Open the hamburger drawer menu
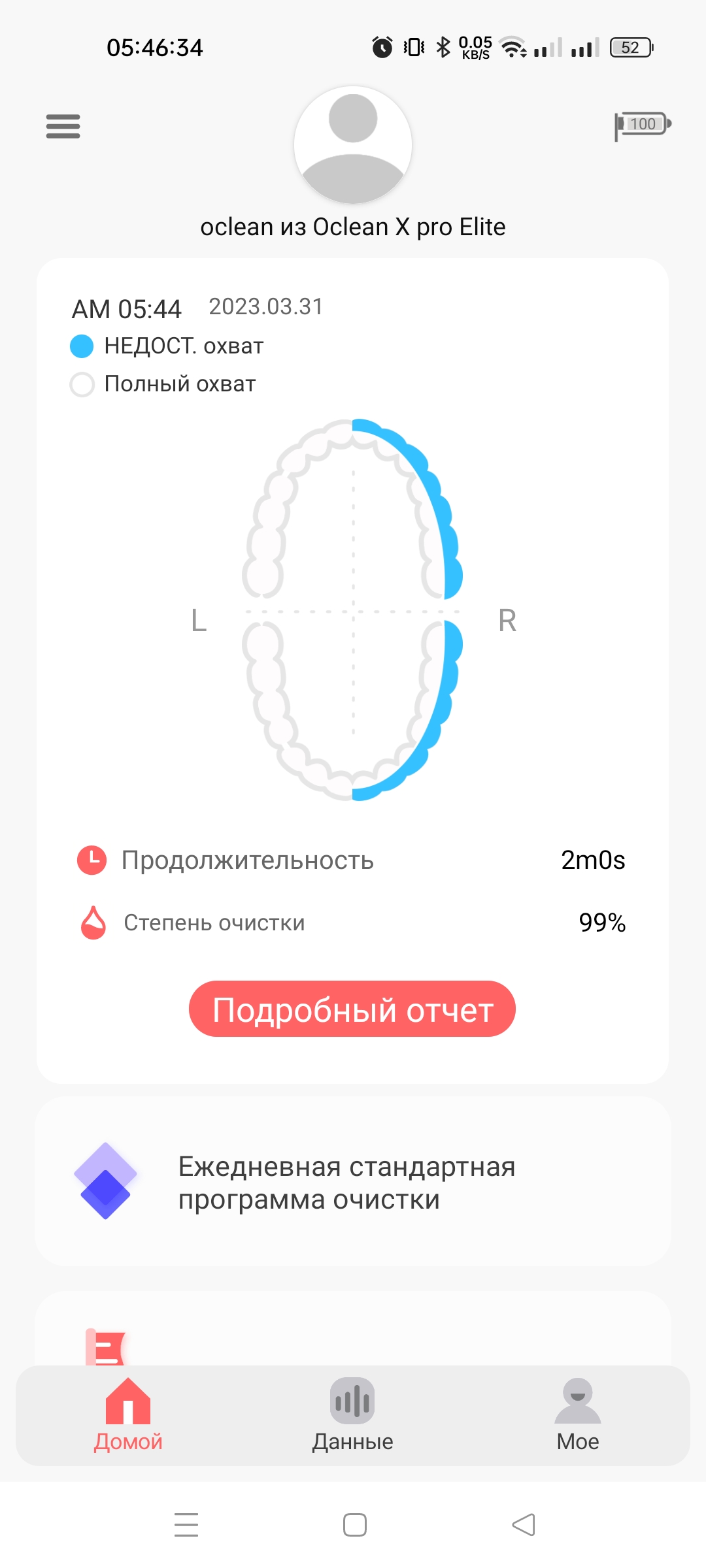Image resolution: width=706 pixels, height=1568 pixels. pos(63,126)
